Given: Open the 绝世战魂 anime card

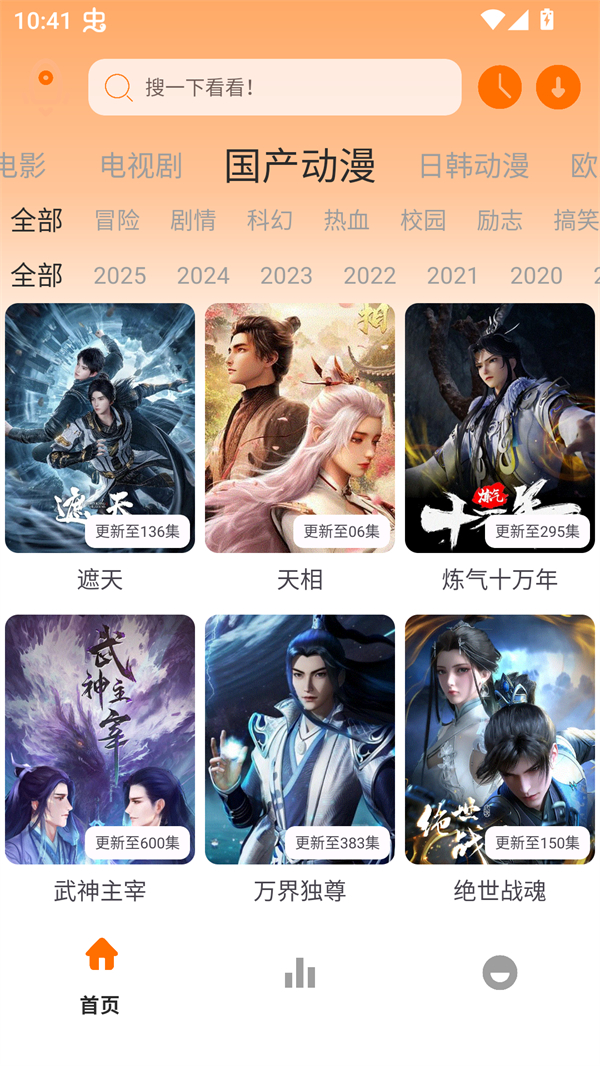Looking at the screenshot, I should click(500, 739).
